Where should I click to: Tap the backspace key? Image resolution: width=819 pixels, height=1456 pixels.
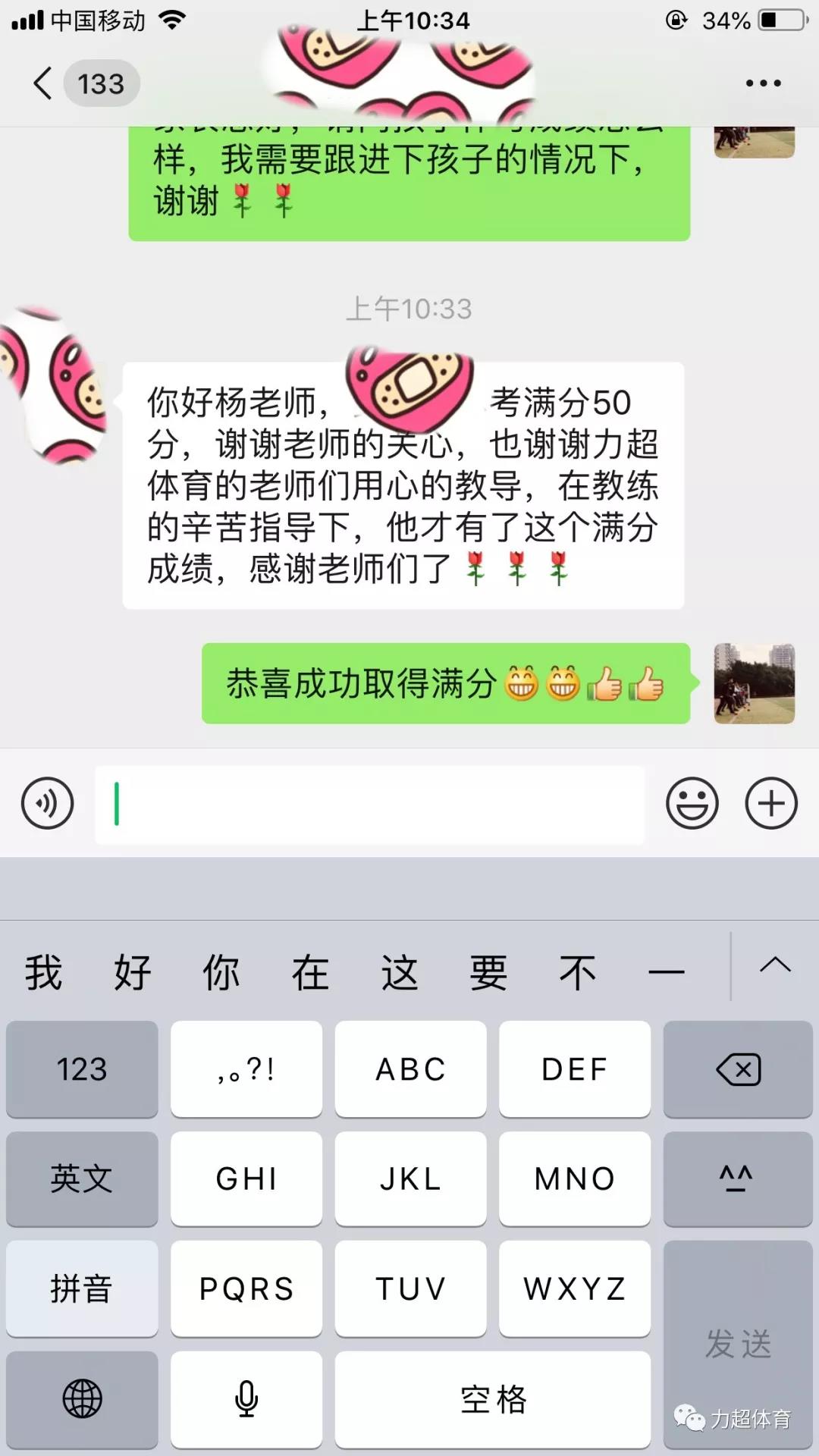[738, 1069]
